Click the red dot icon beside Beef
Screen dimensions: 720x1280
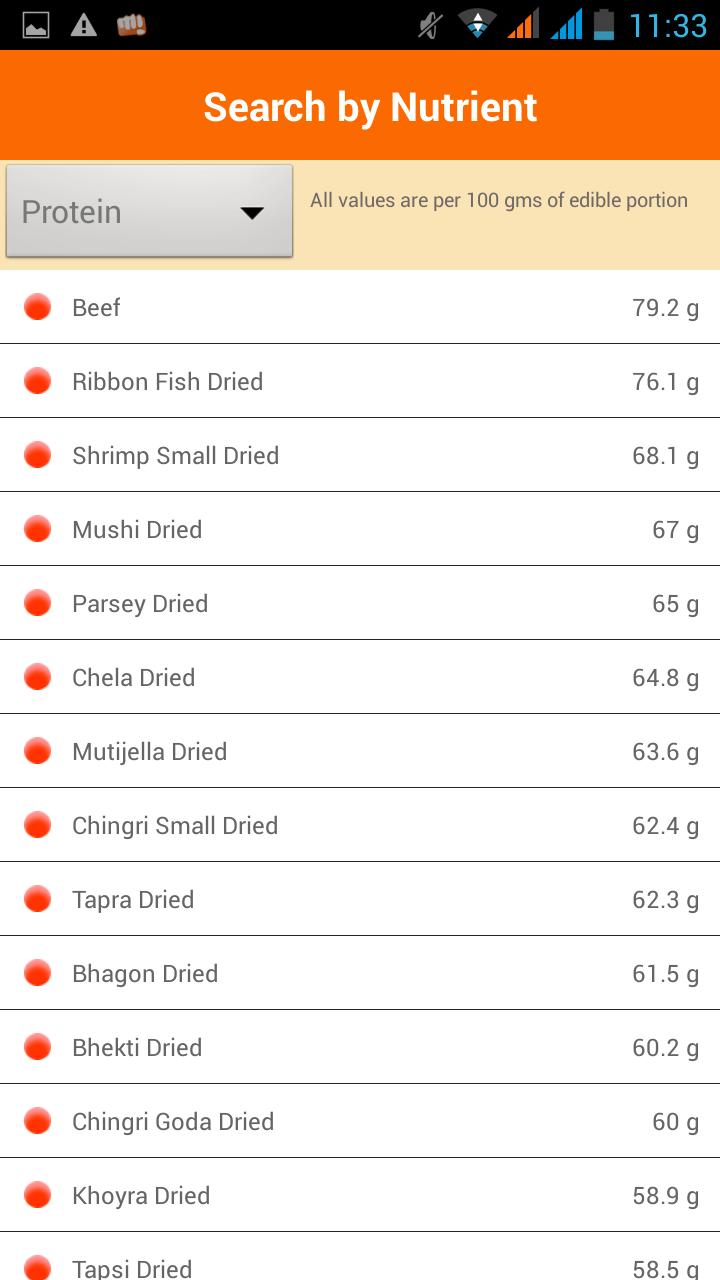pos(37,306)
